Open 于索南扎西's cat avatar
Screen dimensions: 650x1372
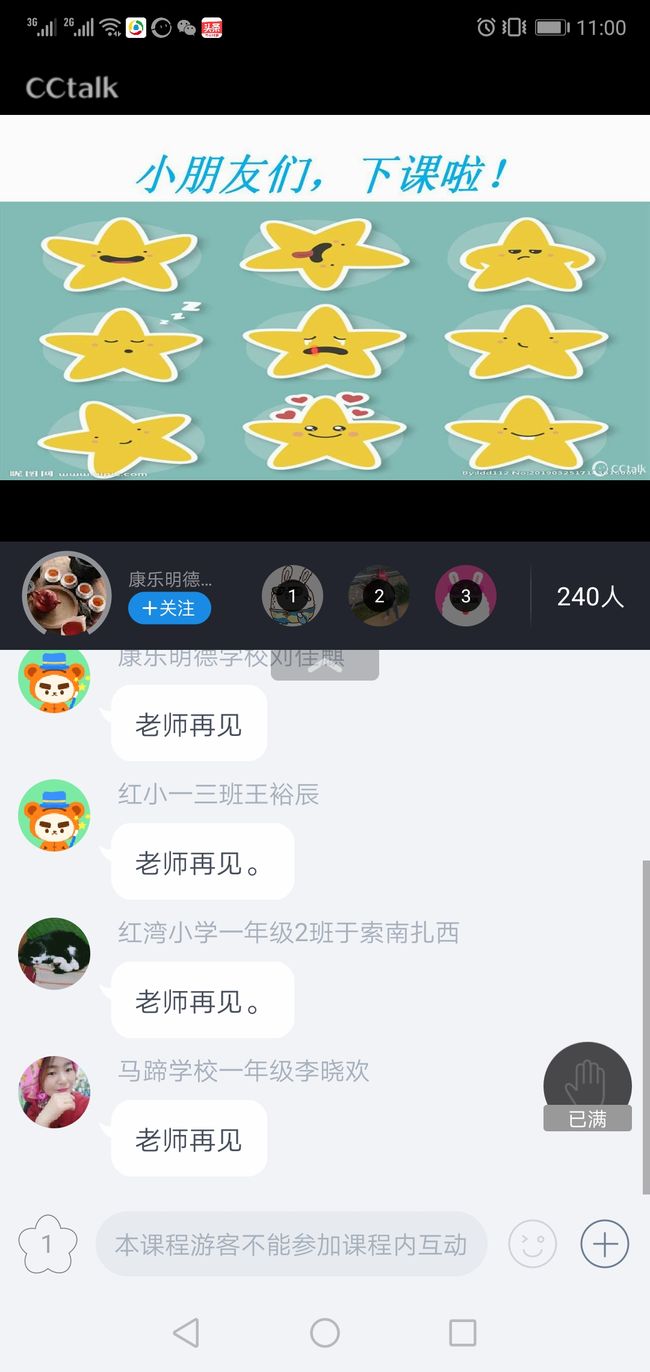point(54,954)
